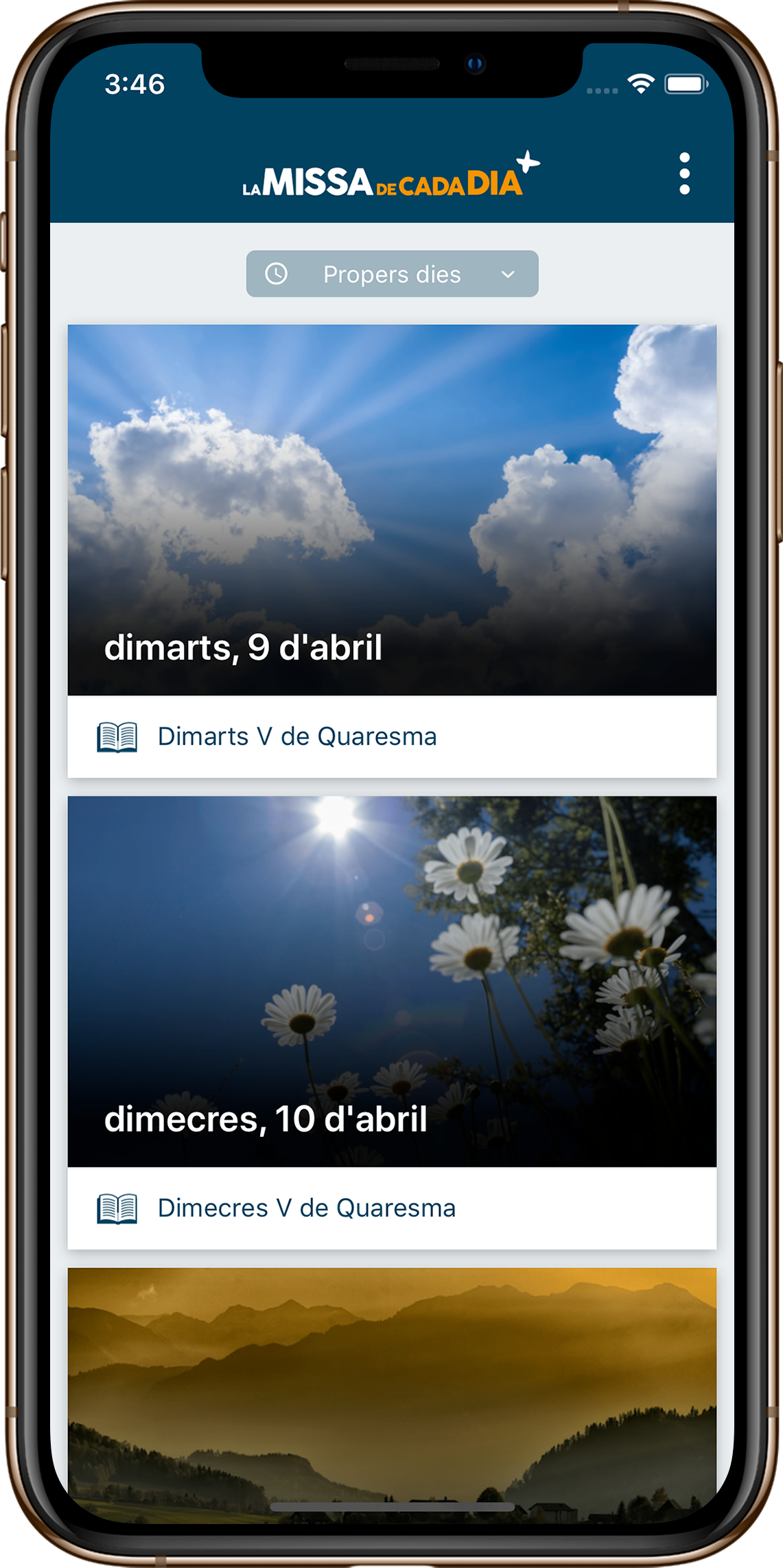Open Dimarts V de Quaresma readings
Image resolution: width=783 pixels, height=1568 pixels.
click(296, 737)
